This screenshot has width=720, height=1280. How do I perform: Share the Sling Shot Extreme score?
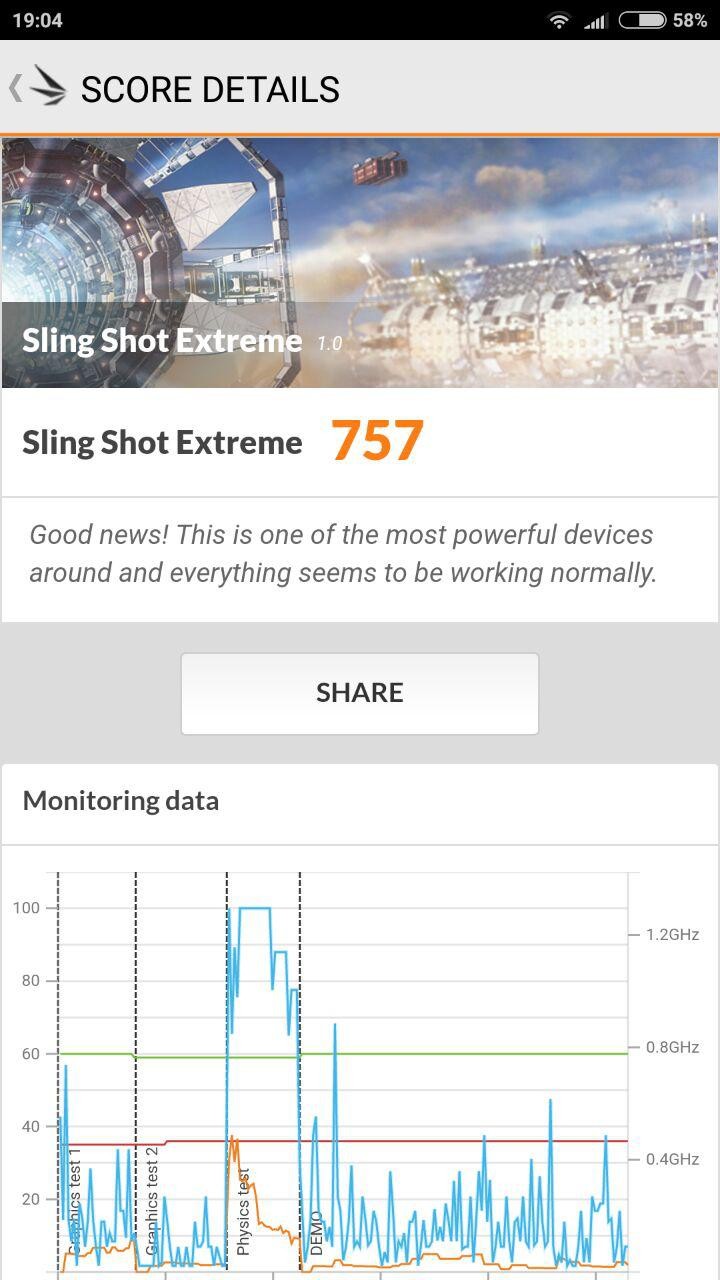click(360, 693)
